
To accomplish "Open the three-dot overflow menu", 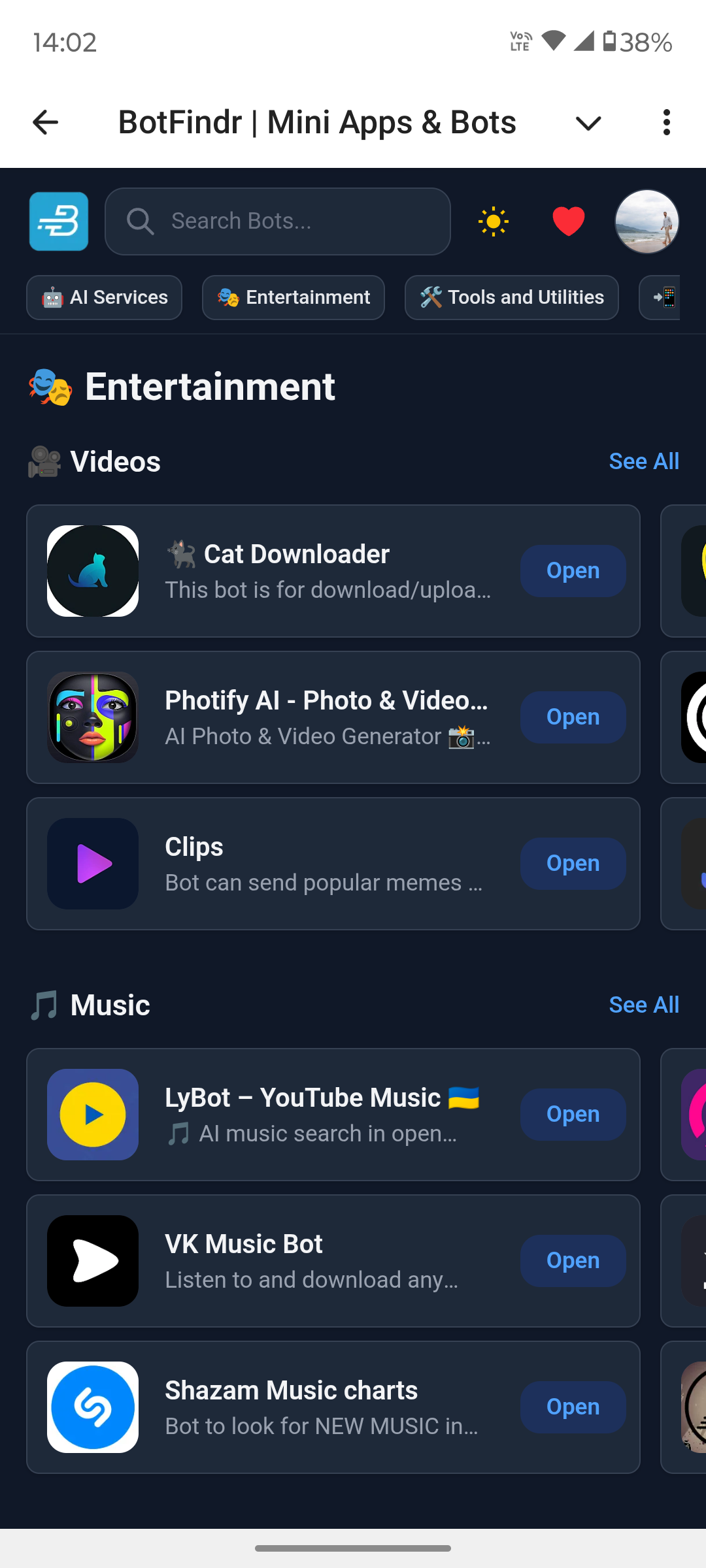I will point(666,122).
